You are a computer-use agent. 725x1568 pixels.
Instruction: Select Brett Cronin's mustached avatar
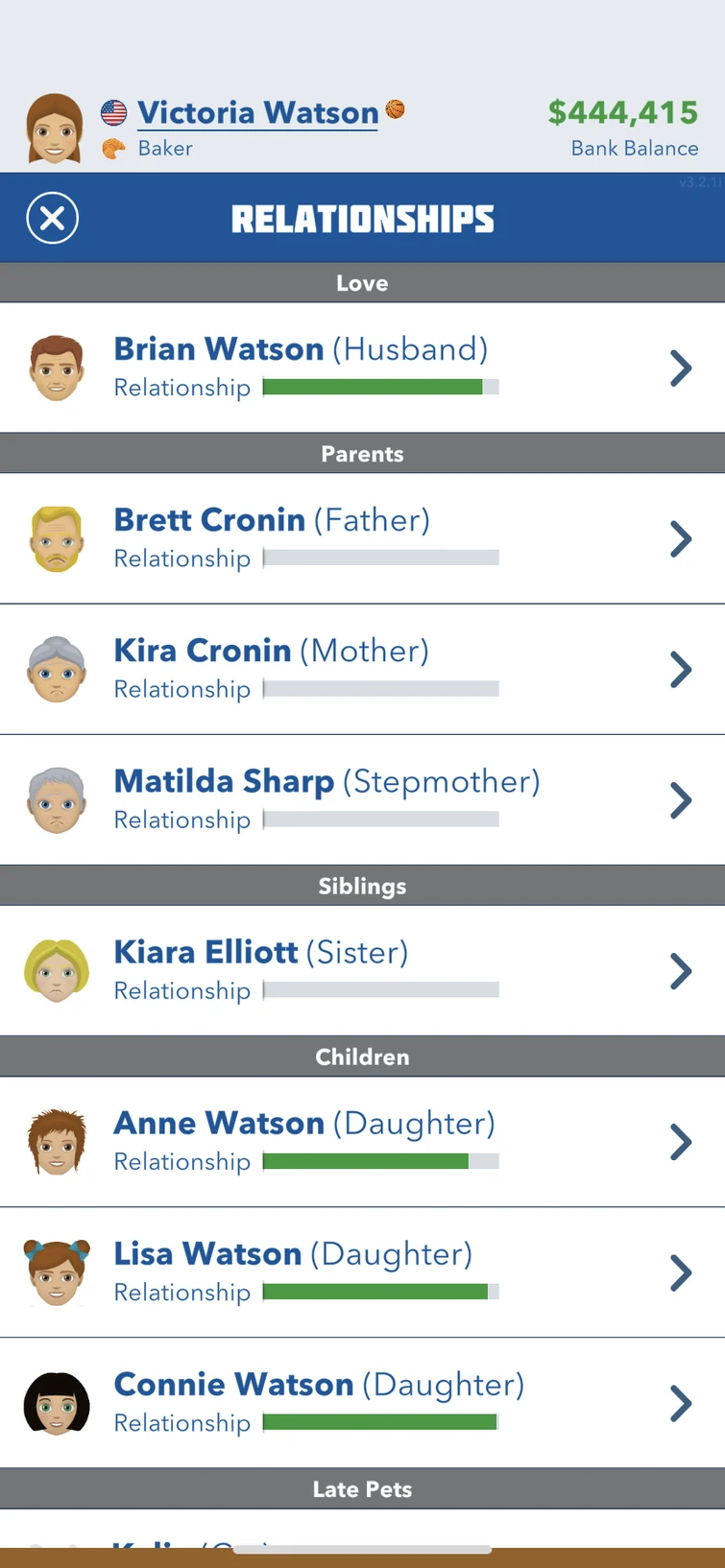[x=56, y=538]
